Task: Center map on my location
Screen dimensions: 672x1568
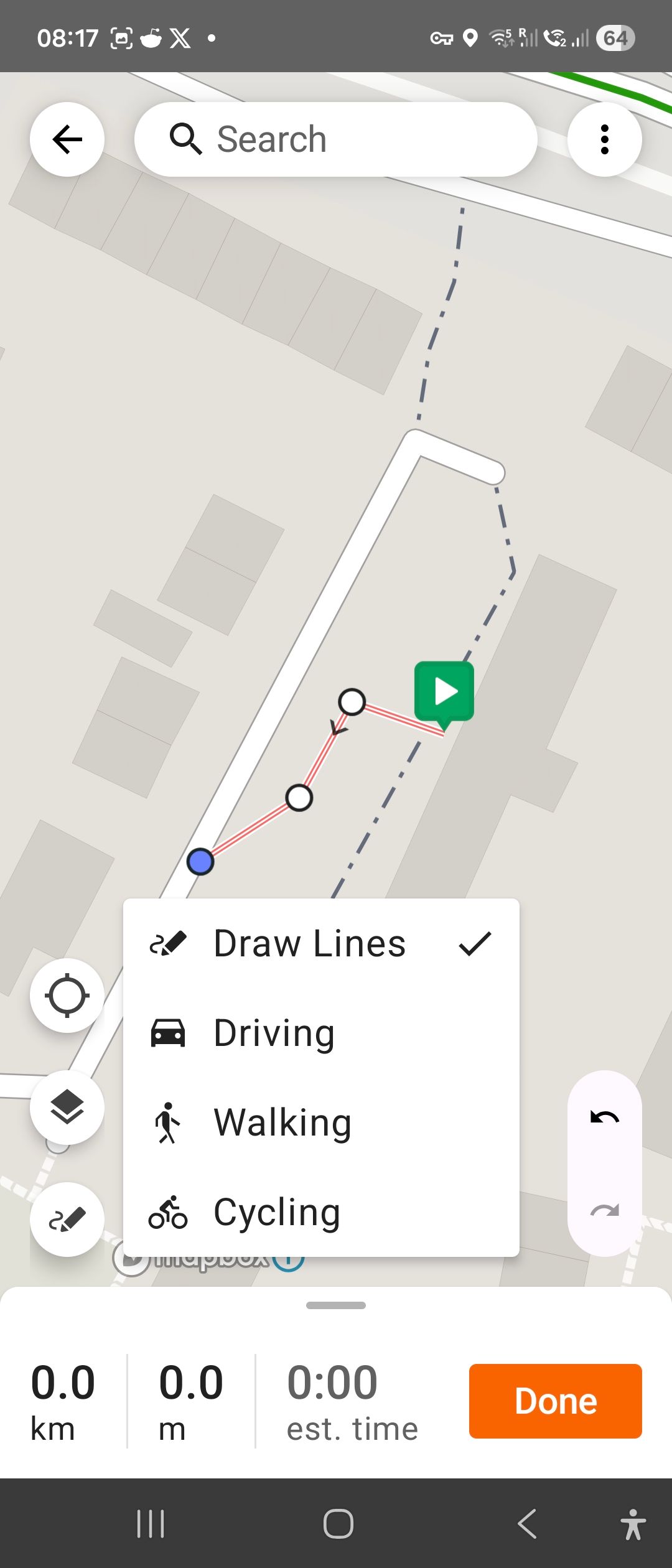Action: tap(67, 996)
